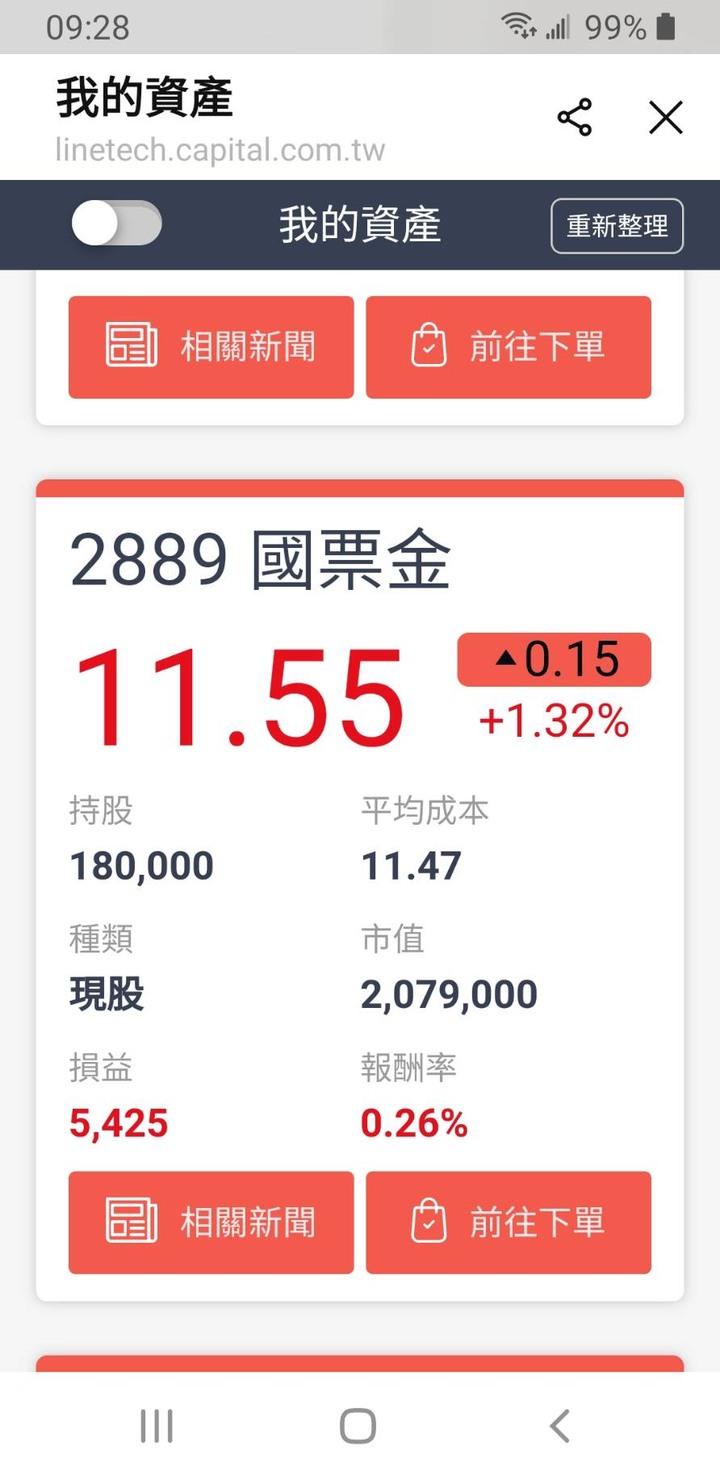This screenshot has height=1480, width=720.
Task: Open recent apps from the navigation bar
Action: [157, 1426]
